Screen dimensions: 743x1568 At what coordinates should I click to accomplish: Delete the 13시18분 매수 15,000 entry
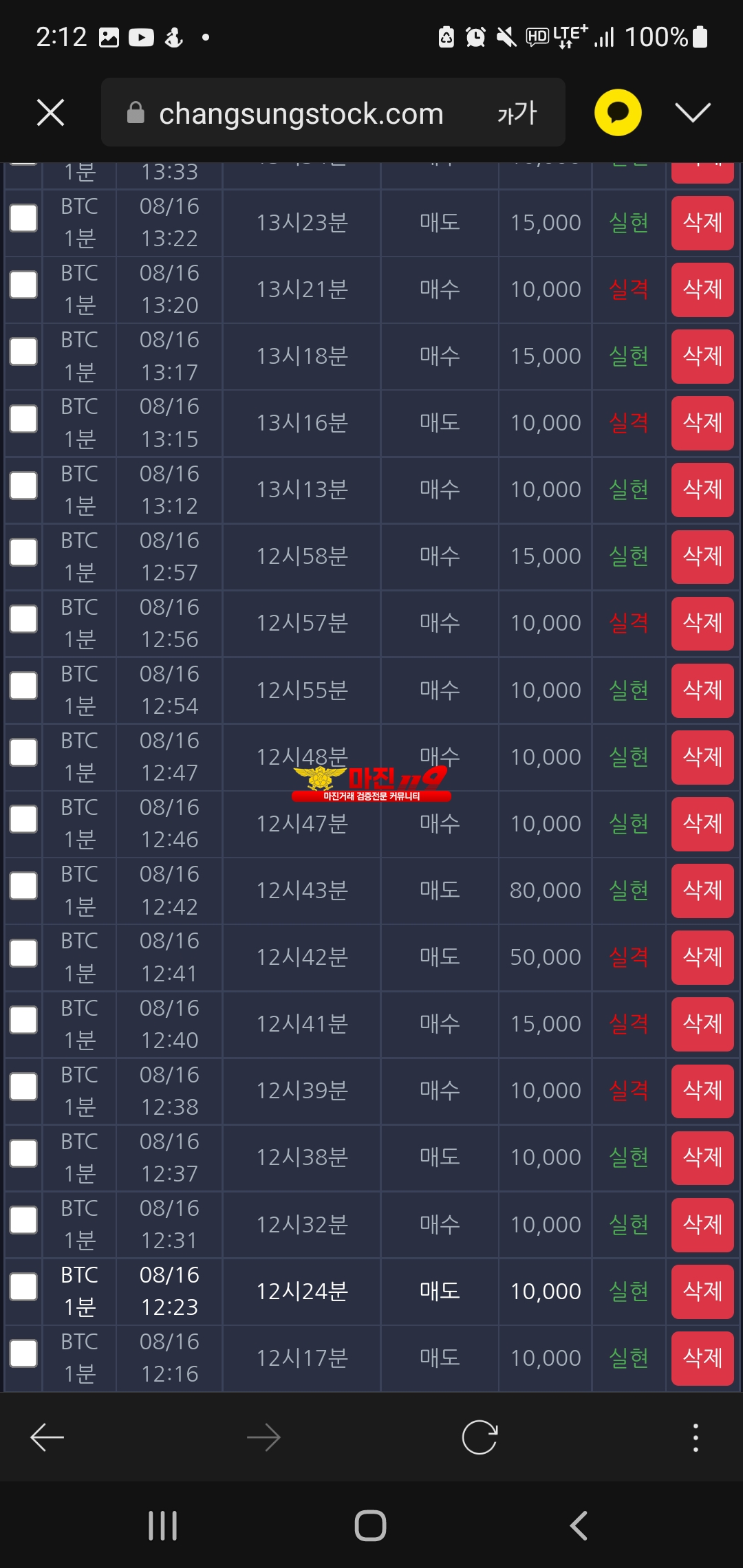702,356
